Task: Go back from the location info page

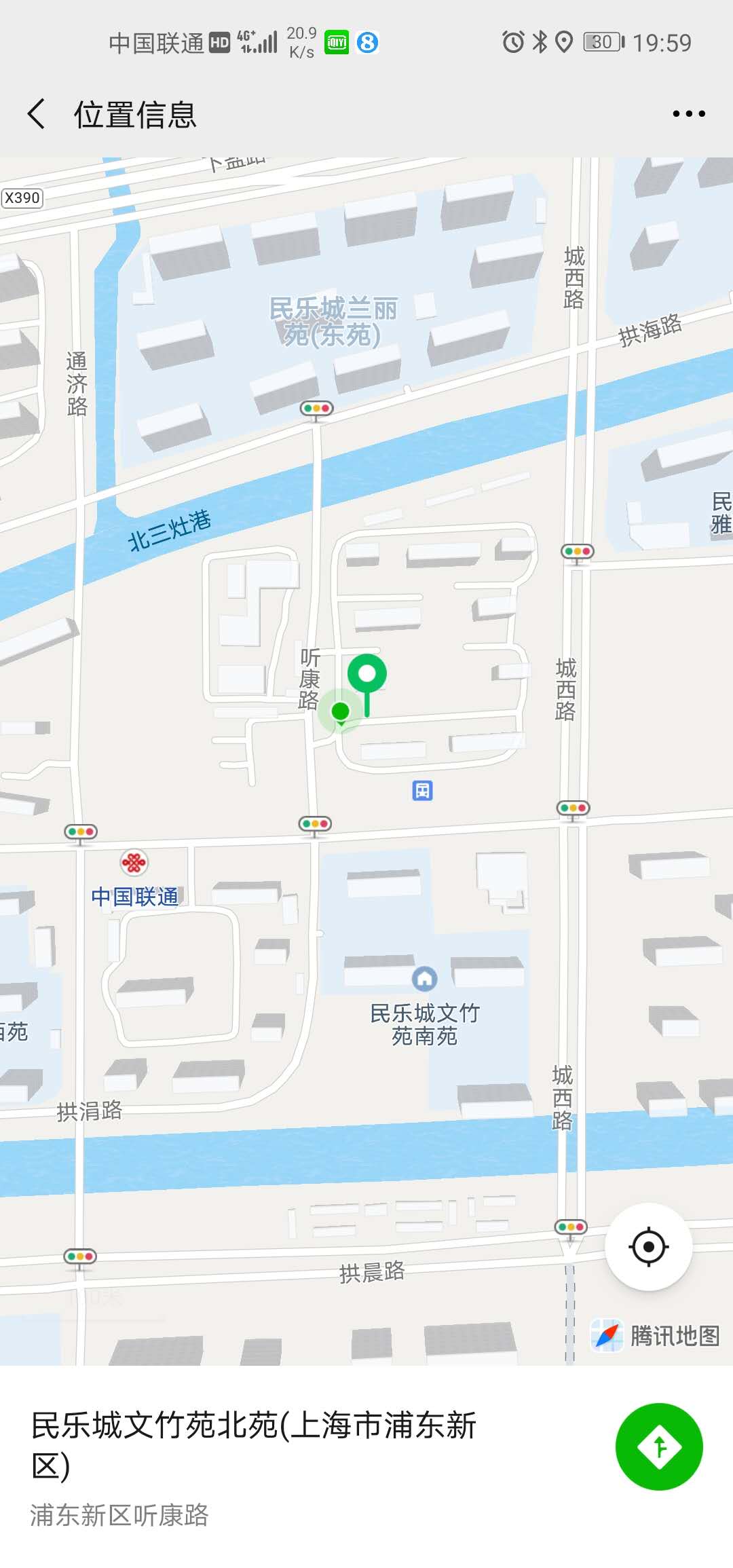Action: point(37,113)
